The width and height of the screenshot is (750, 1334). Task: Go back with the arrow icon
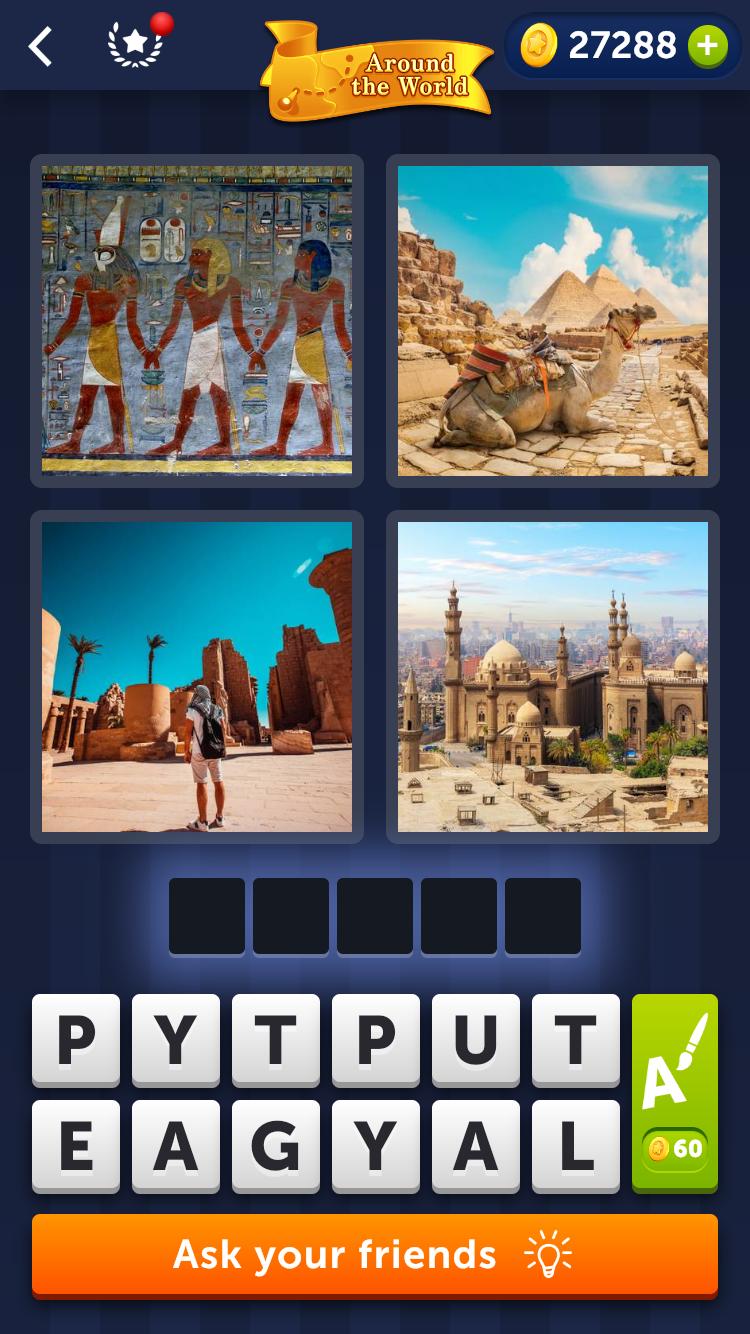(x=40, y=46)
